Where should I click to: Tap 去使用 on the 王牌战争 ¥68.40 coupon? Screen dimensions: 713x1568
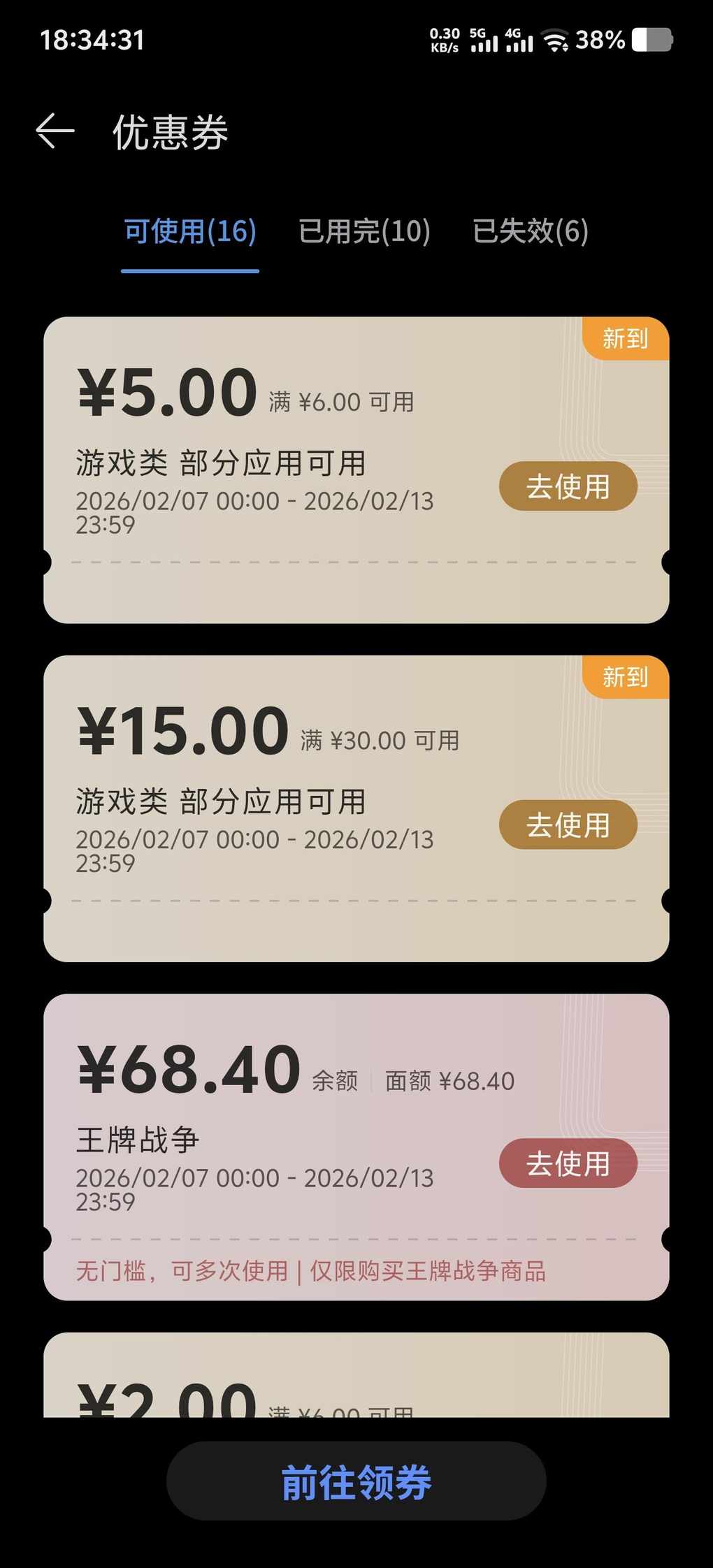[x=568, y=1163]
